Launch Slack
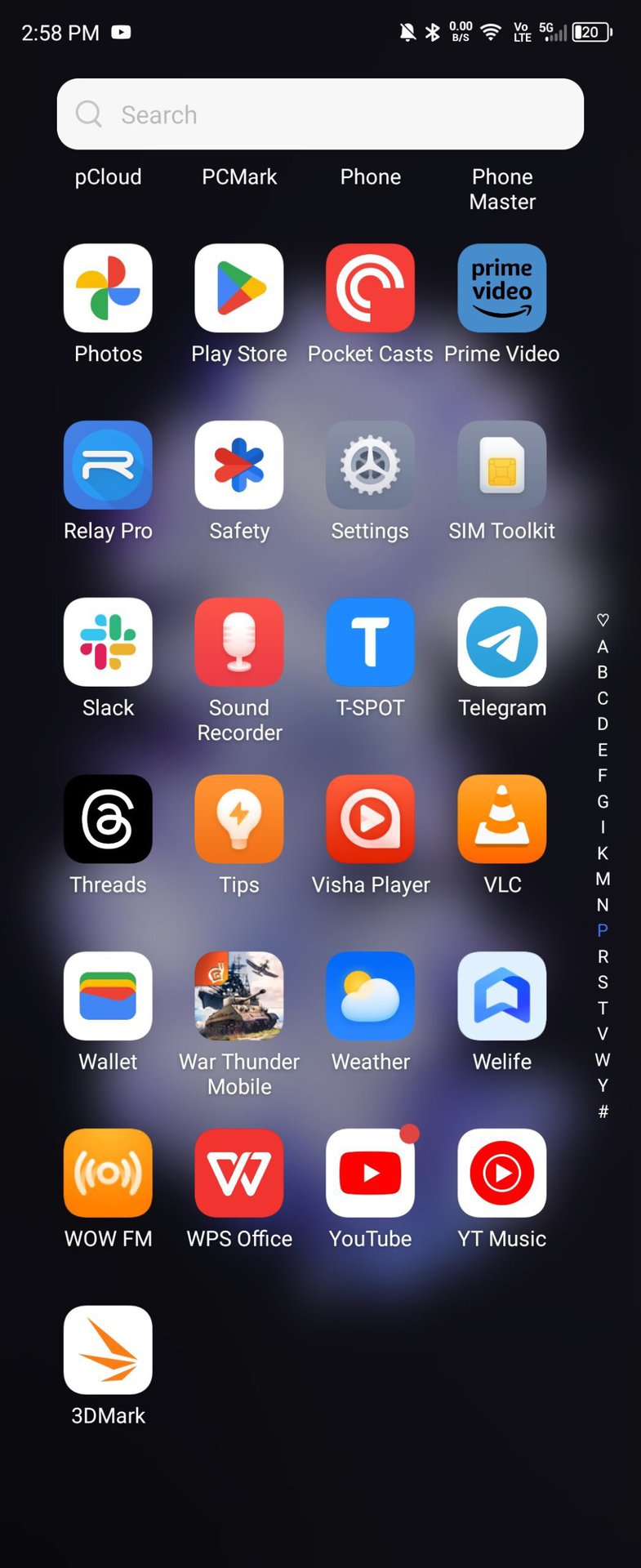The height and width of the screenshot is (1568, 641). [108, 643]
